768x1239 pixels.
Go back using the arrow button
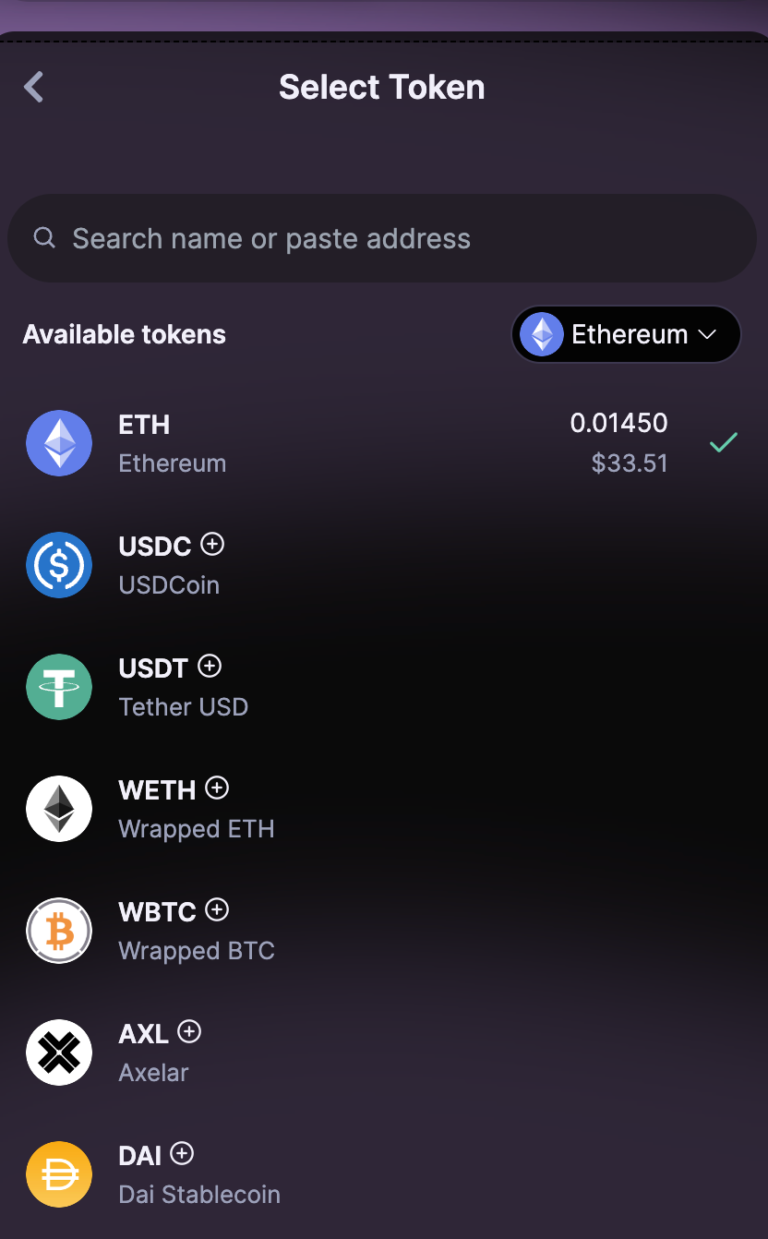point(33,87)
